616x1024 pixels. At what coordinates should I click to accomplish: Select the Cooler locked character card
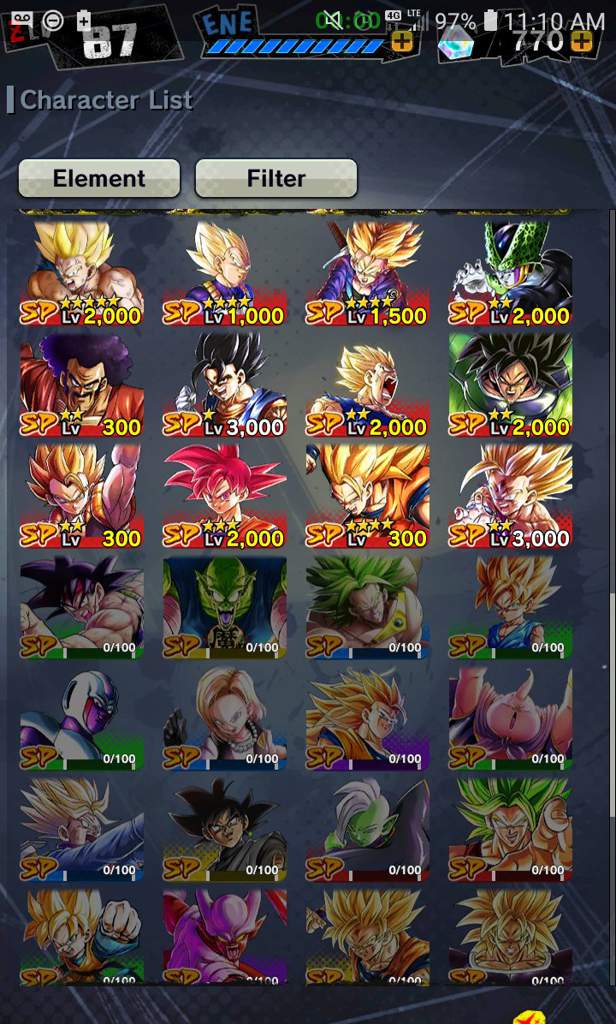click(82, 718)
